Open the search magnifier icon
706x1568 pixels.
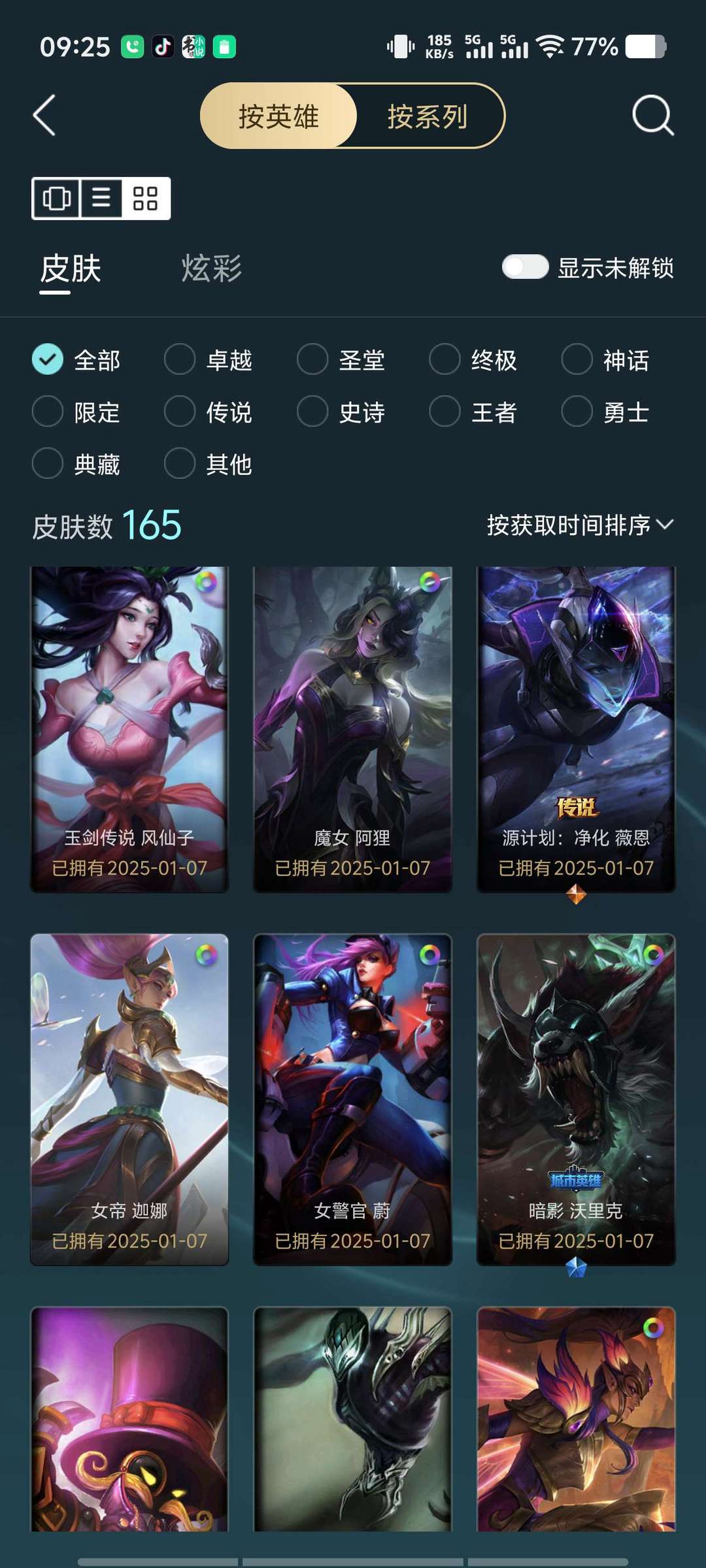click(653, 116)
